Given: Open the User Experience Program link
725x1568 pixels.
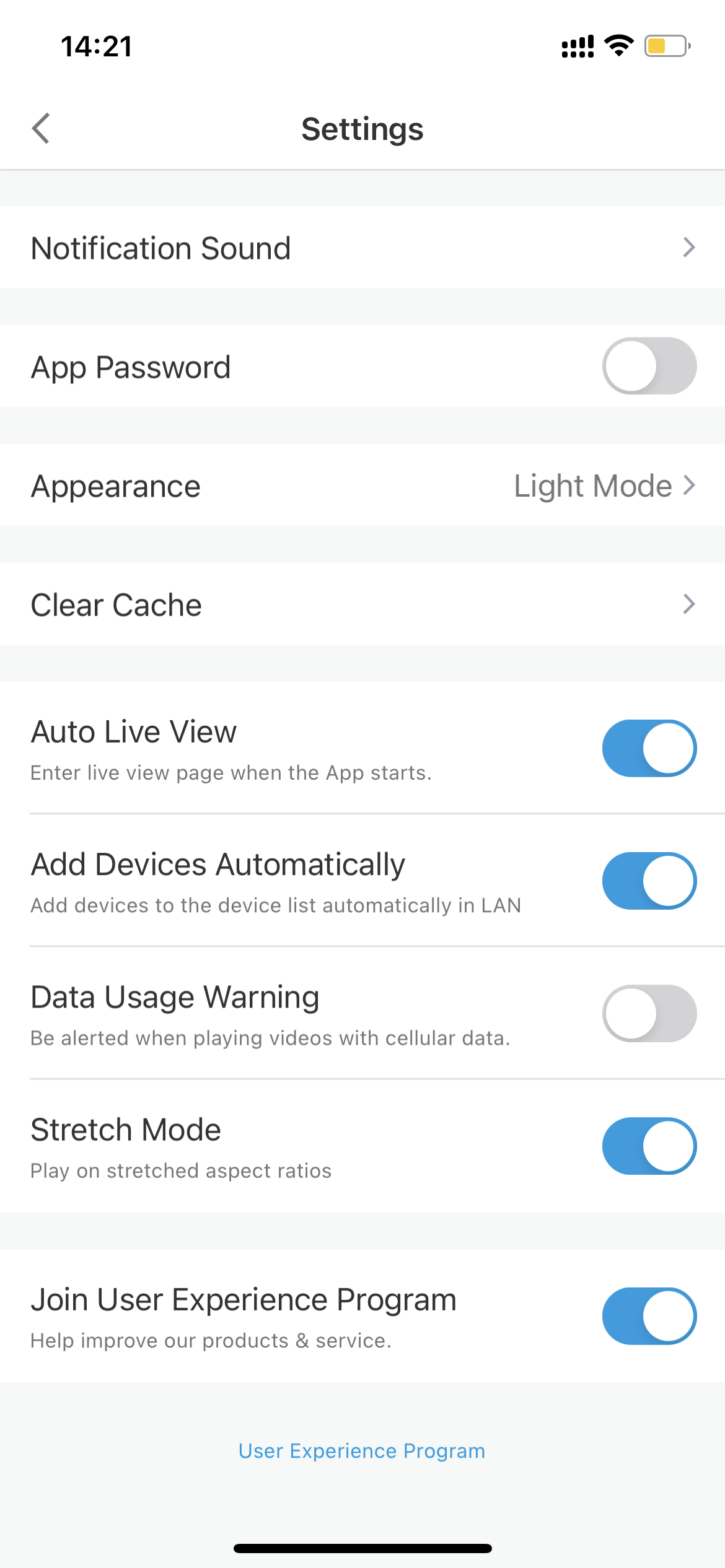Looking at the screenshot, I should coord(362,1451).
